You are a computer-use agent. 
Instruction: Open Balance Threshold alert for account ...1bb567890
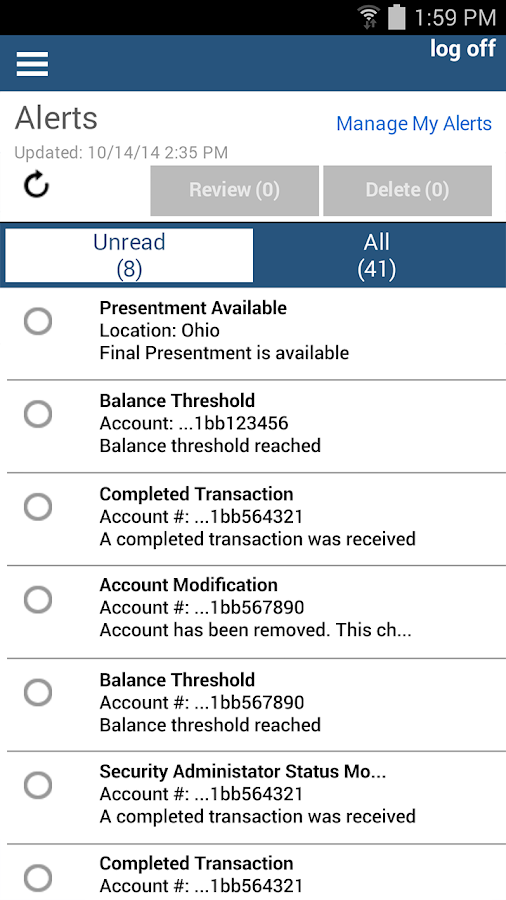tap(253, 705)
